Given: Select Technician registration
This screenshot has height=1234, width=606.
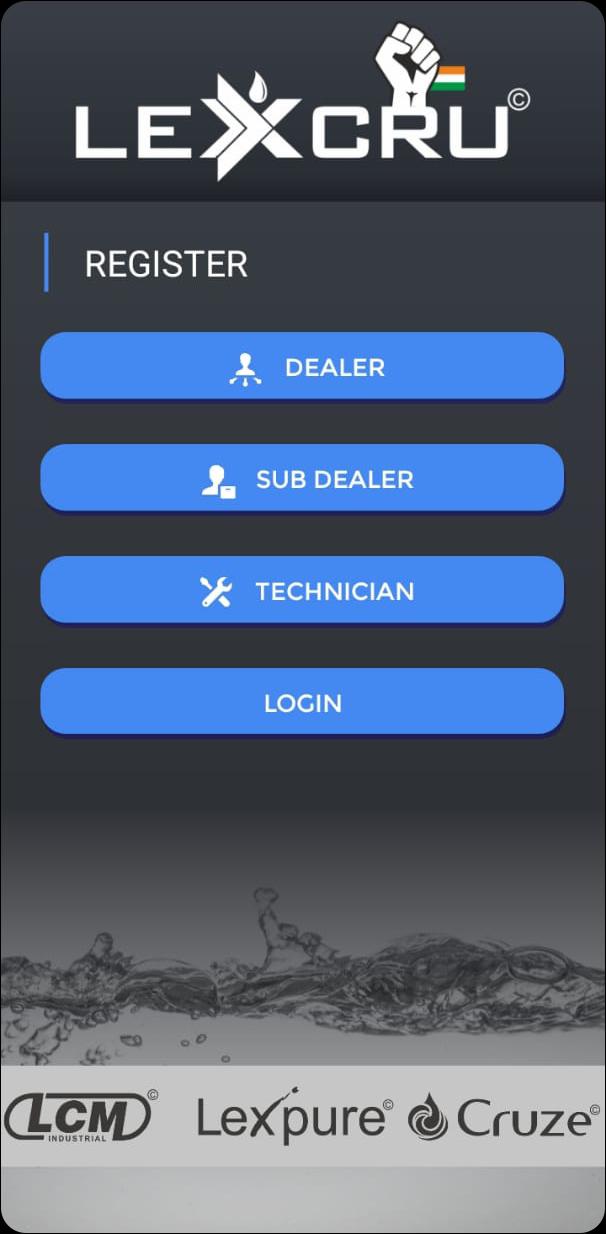Looking at the screenshot, I should pos(302,590).
